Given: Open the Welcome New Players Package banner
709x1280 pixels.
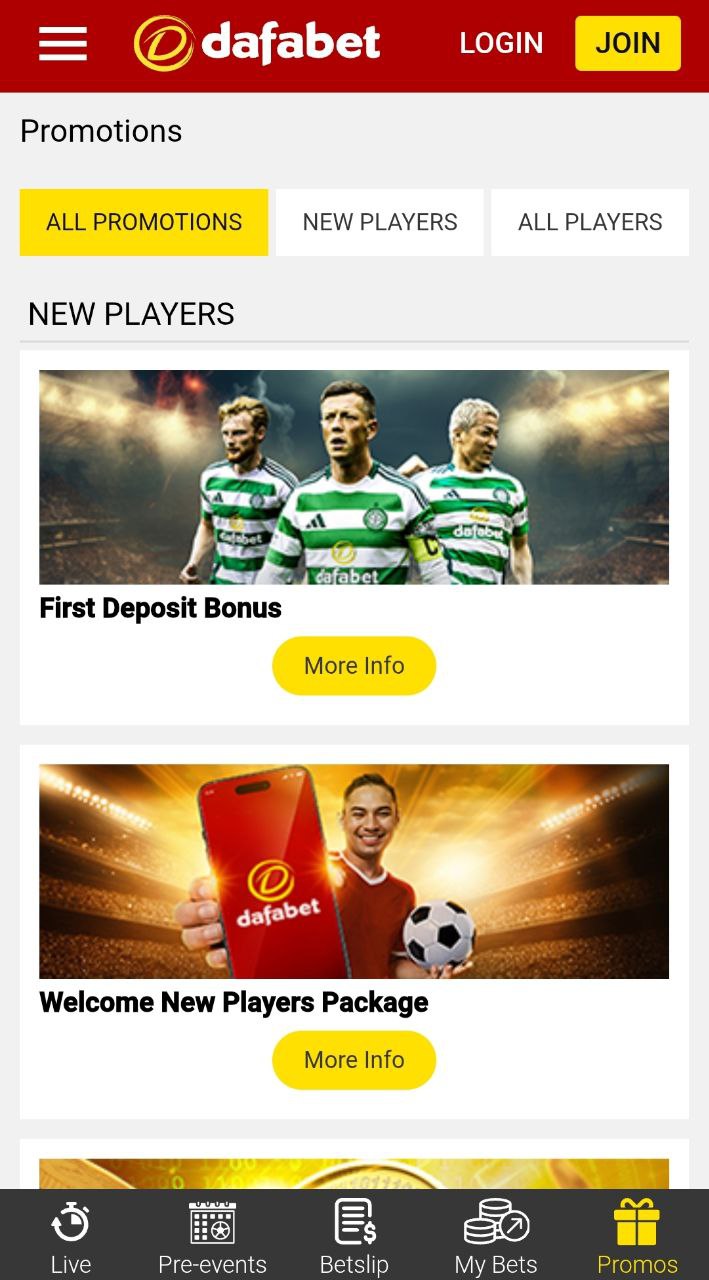Looking at the screenshot, I should [x=354, y=871].
